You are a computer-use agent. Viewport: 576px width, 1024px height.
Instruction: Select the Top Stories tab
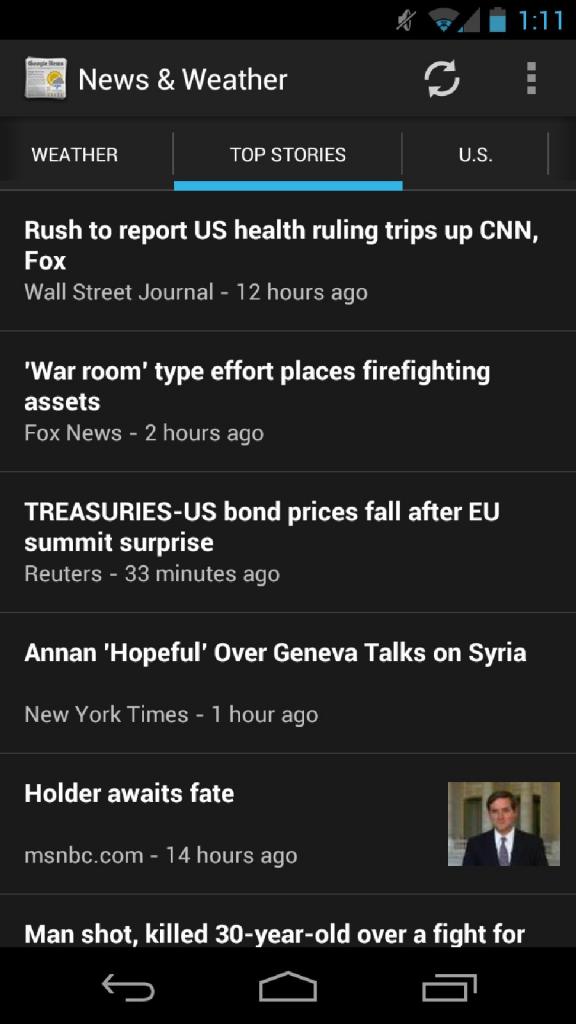[288, 155]
